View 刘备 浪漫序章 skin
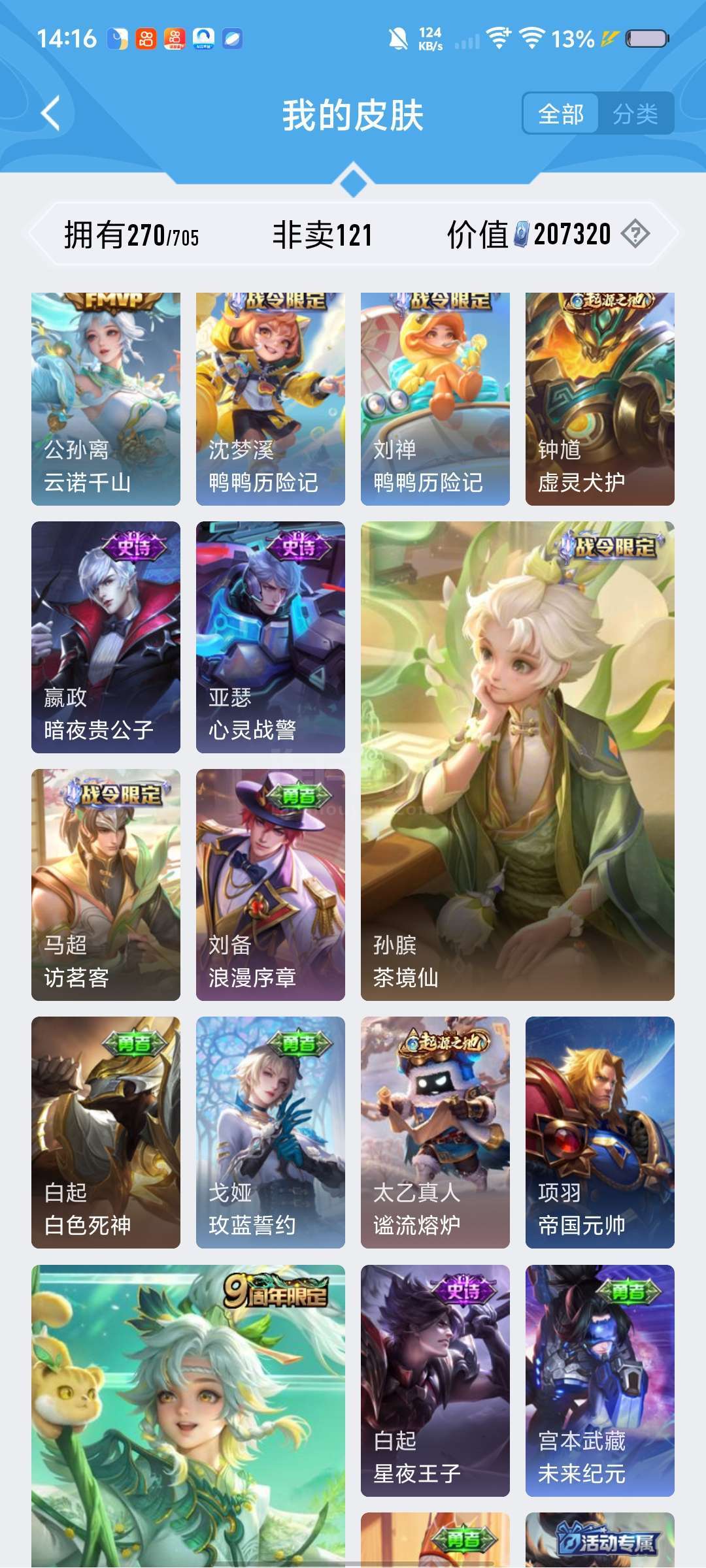The height and width of the screenshot is (1568, 706). [x=271, y=885]
